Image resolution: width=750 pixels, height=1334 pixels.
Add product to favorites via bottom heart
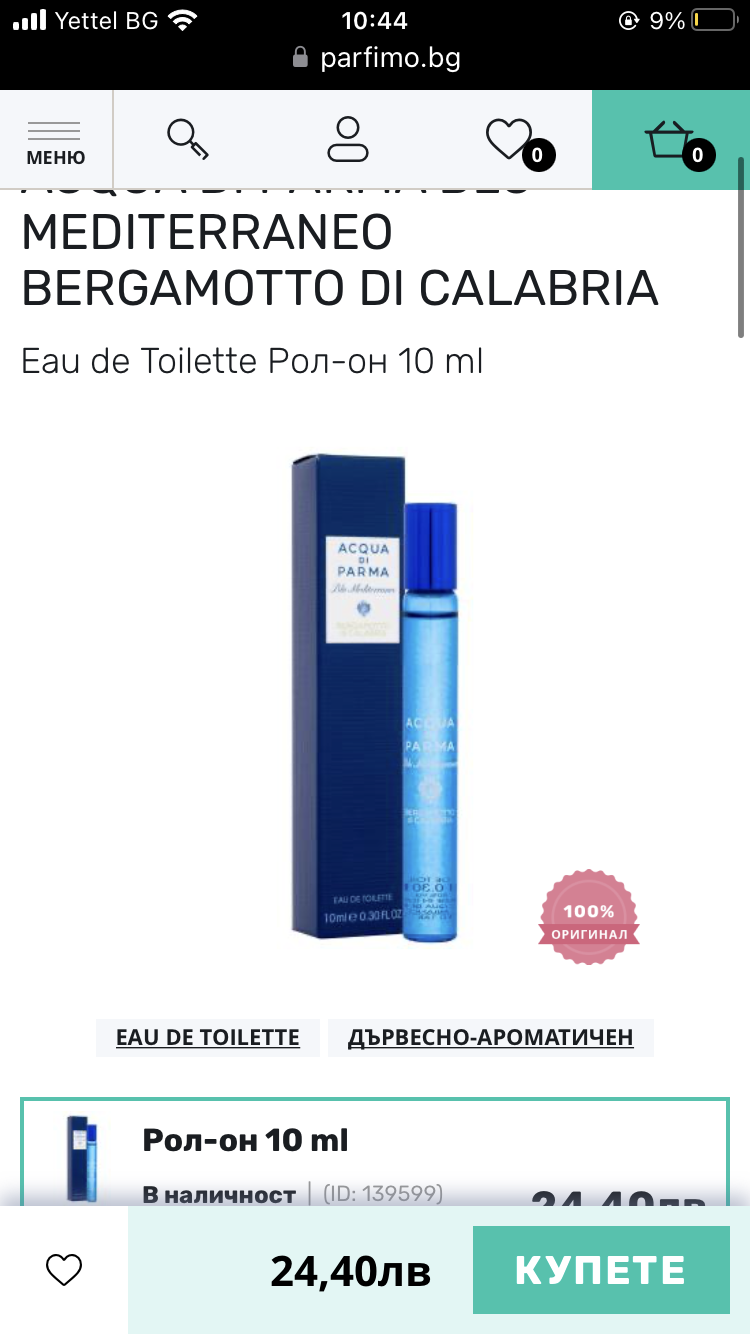64,1270
